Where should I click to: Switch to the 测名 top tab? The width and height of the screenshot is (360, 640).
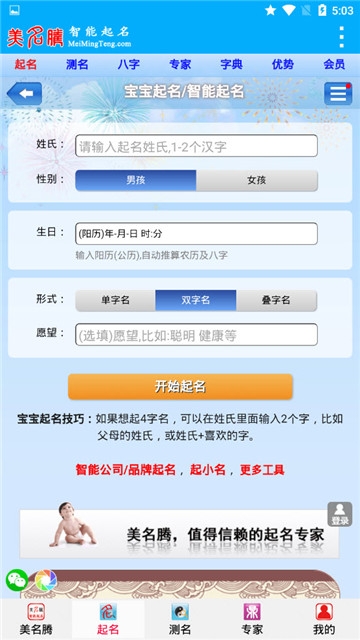(77, 64)
